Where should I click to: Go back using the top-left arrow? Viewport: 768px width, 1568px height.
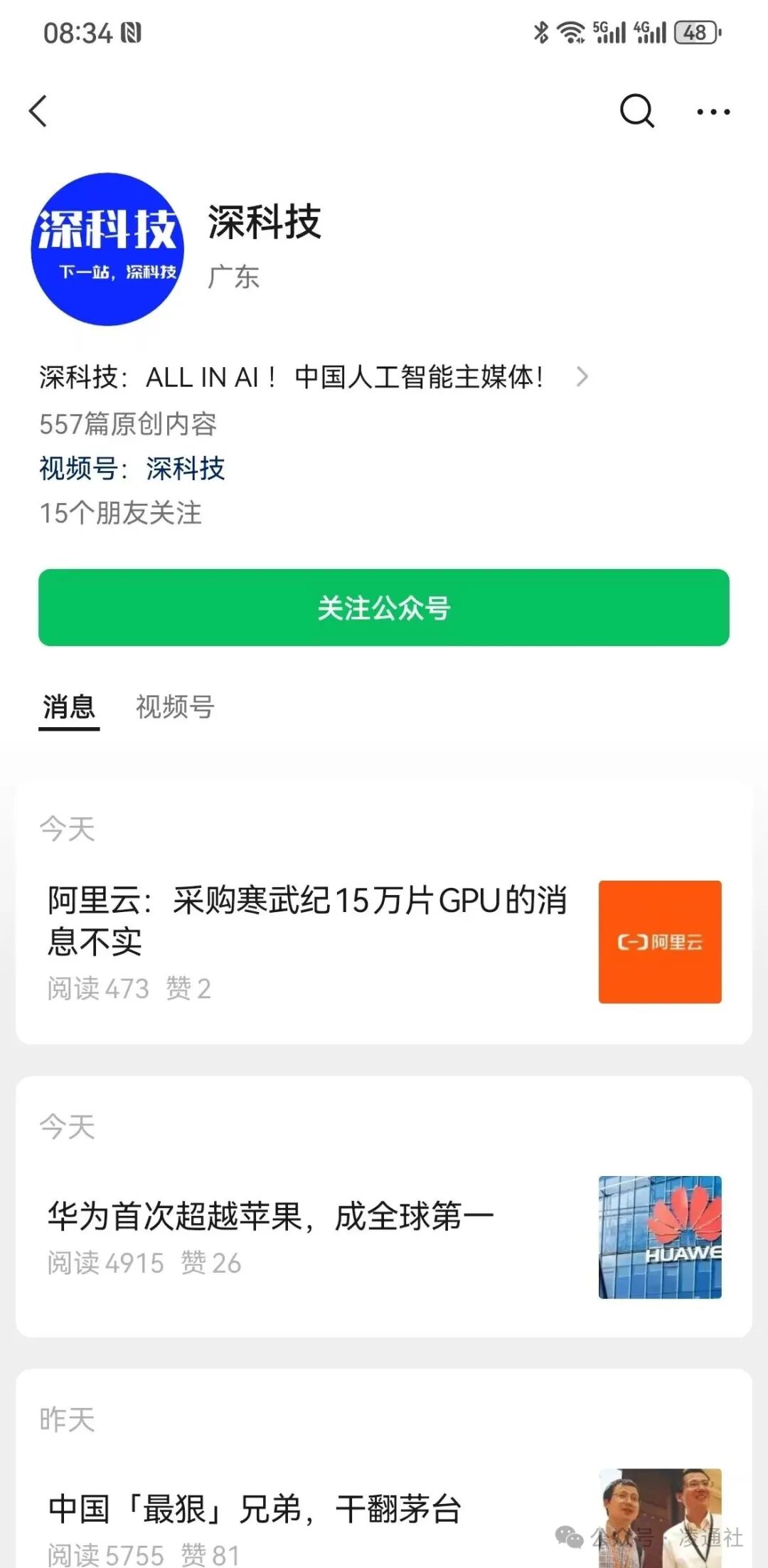(x=38, y=112)
